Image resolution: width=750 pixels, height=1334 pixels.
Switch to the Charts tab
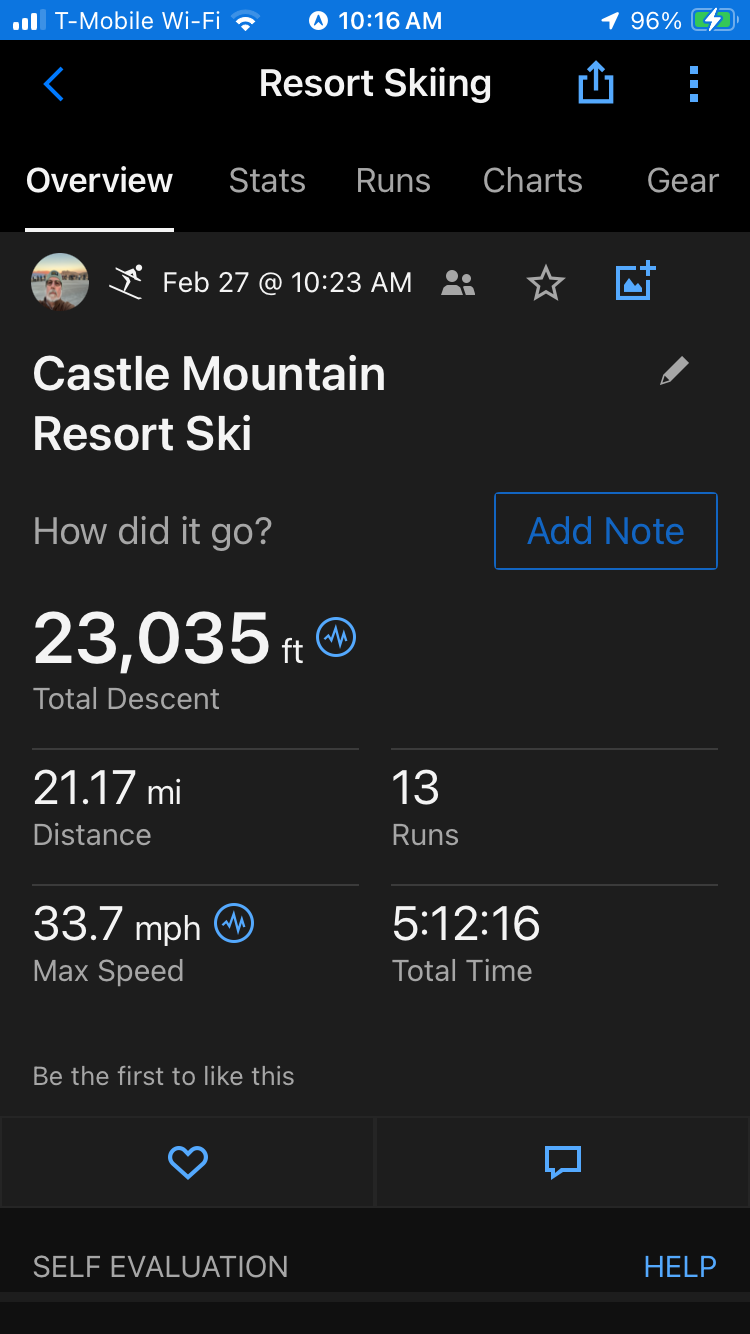tap(532, 181)
